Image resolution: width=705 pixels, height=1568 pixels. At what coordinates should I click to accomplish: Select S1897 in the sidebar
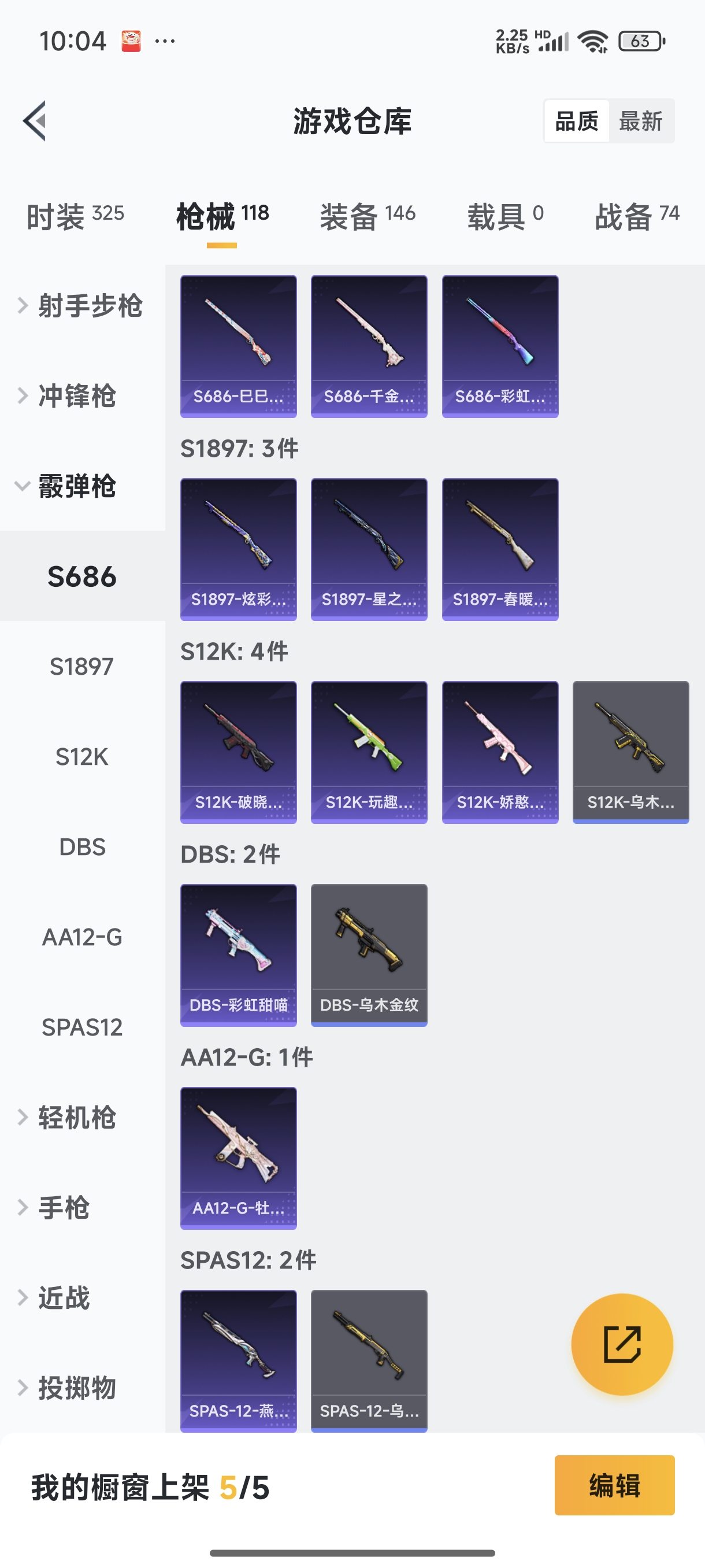[x=82, y=667]
